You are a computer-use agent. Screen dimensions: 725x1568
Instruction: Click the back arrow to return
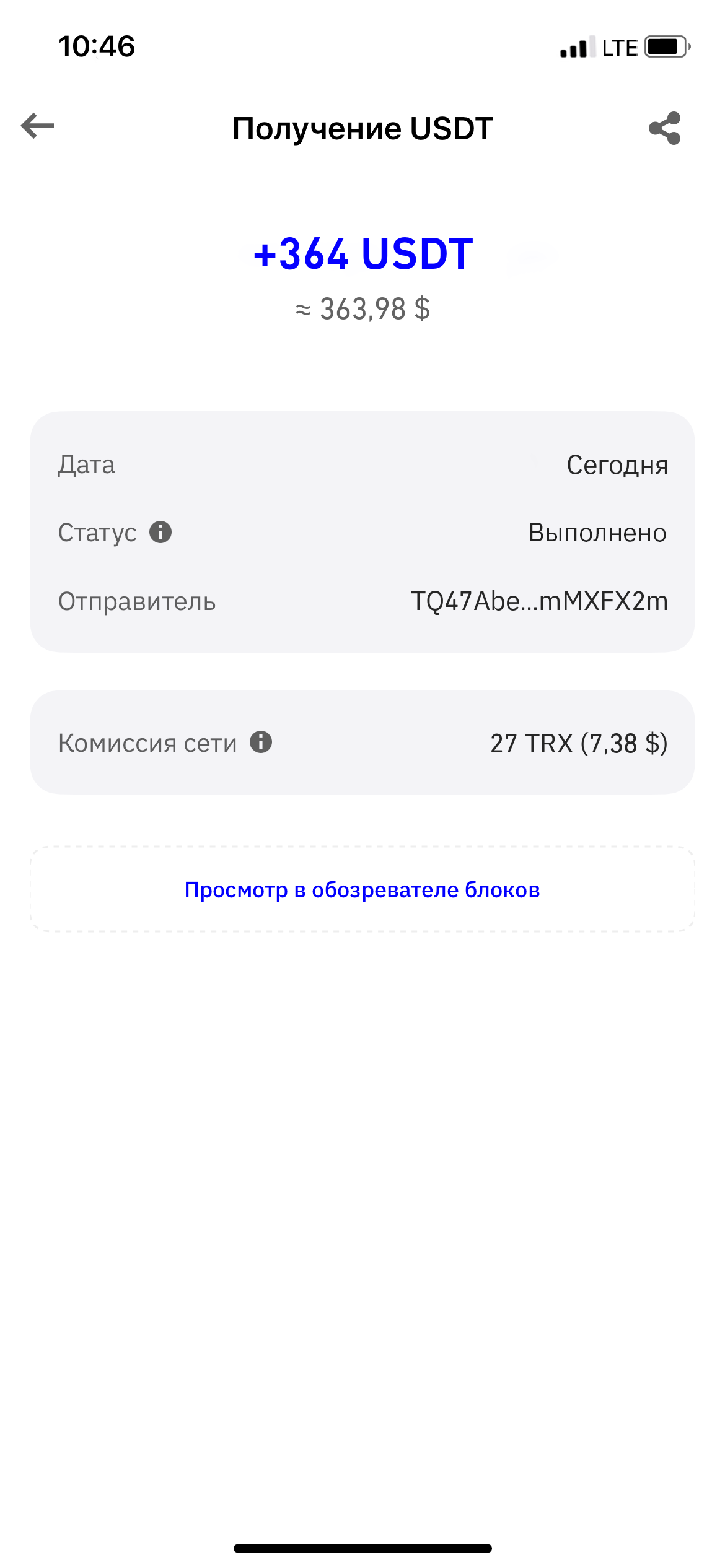37,128
